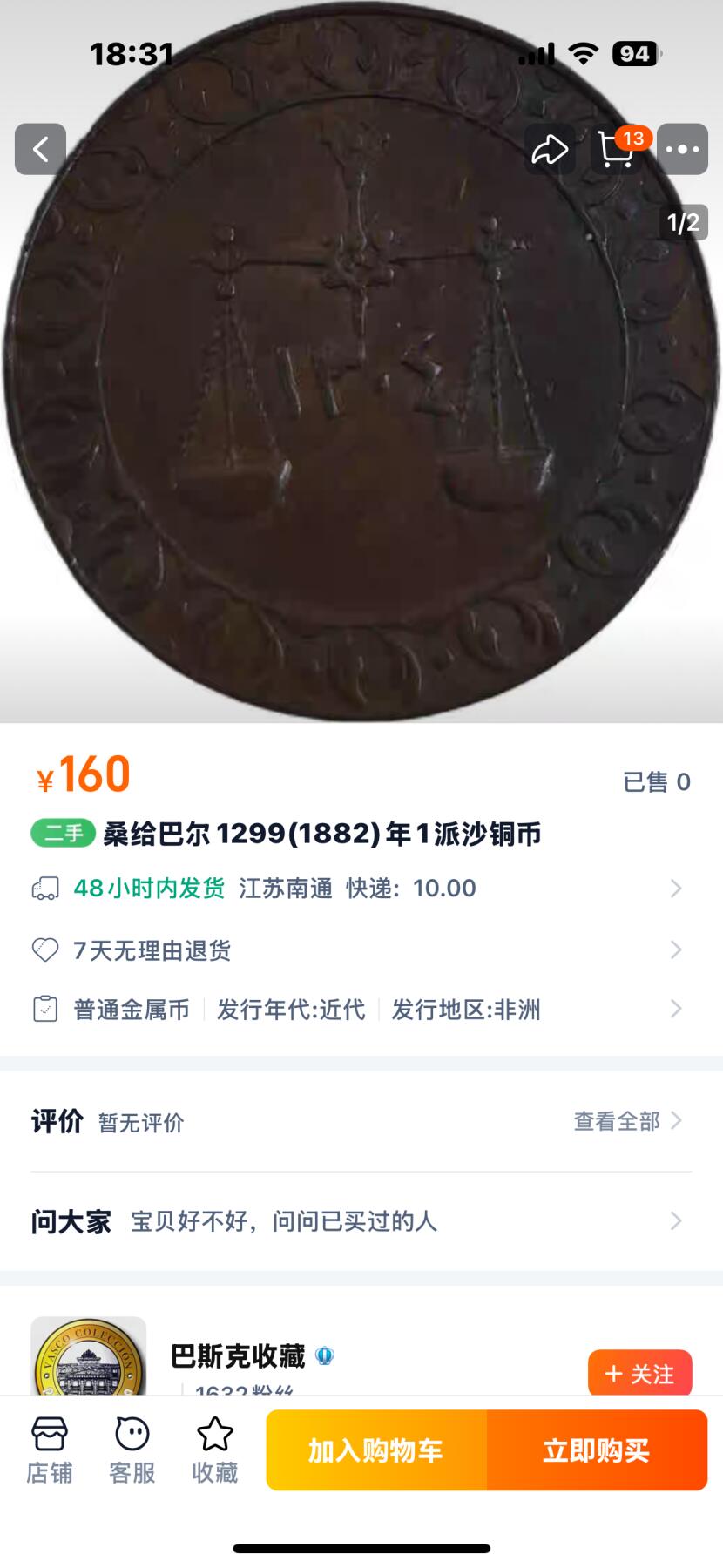
Task: Open the shopping cart
Action: pyautogui.click(x=616, y=149)
